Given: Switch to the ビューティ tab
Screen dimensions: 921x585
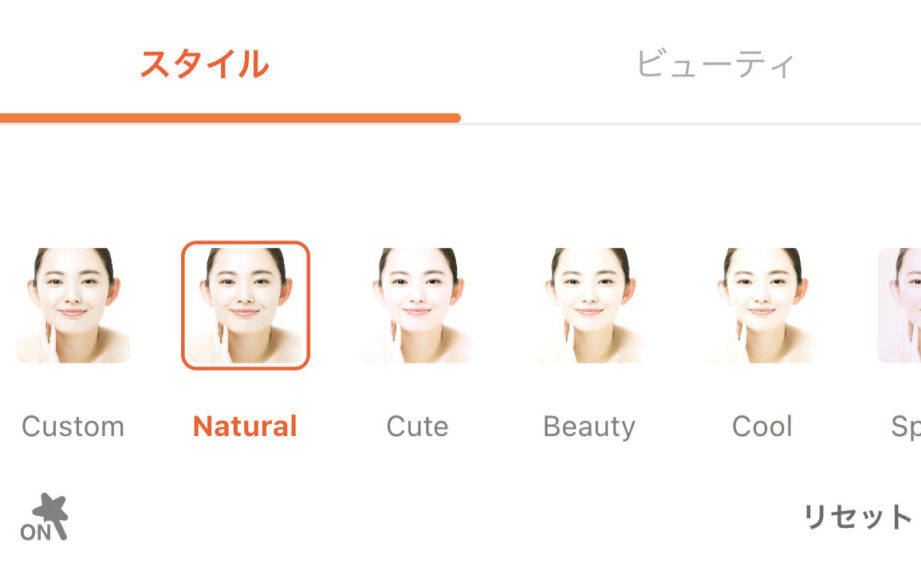Looking at the screenshot, I should 715,65.
